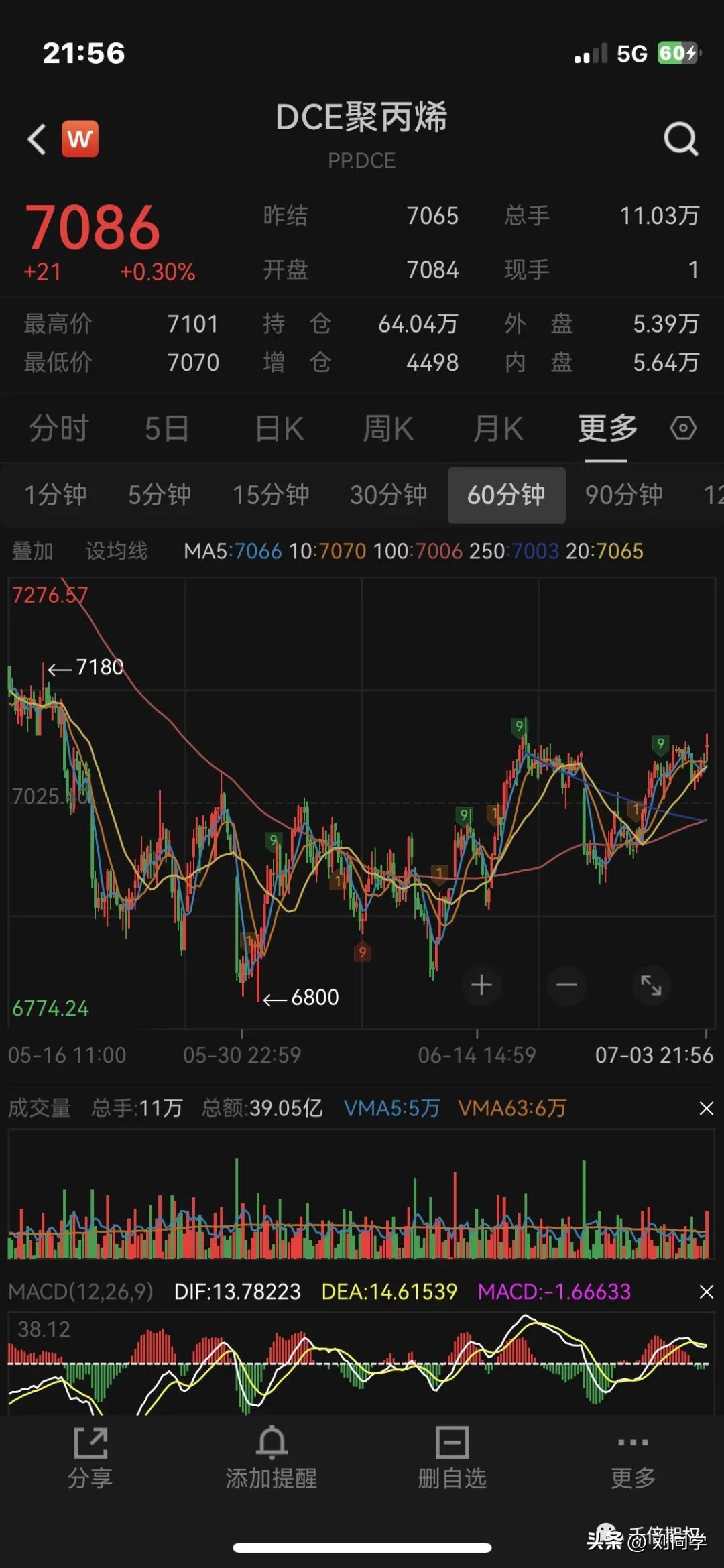
Task: Hide the 成交量 volume panel
Action: (x=705, y=1108)
